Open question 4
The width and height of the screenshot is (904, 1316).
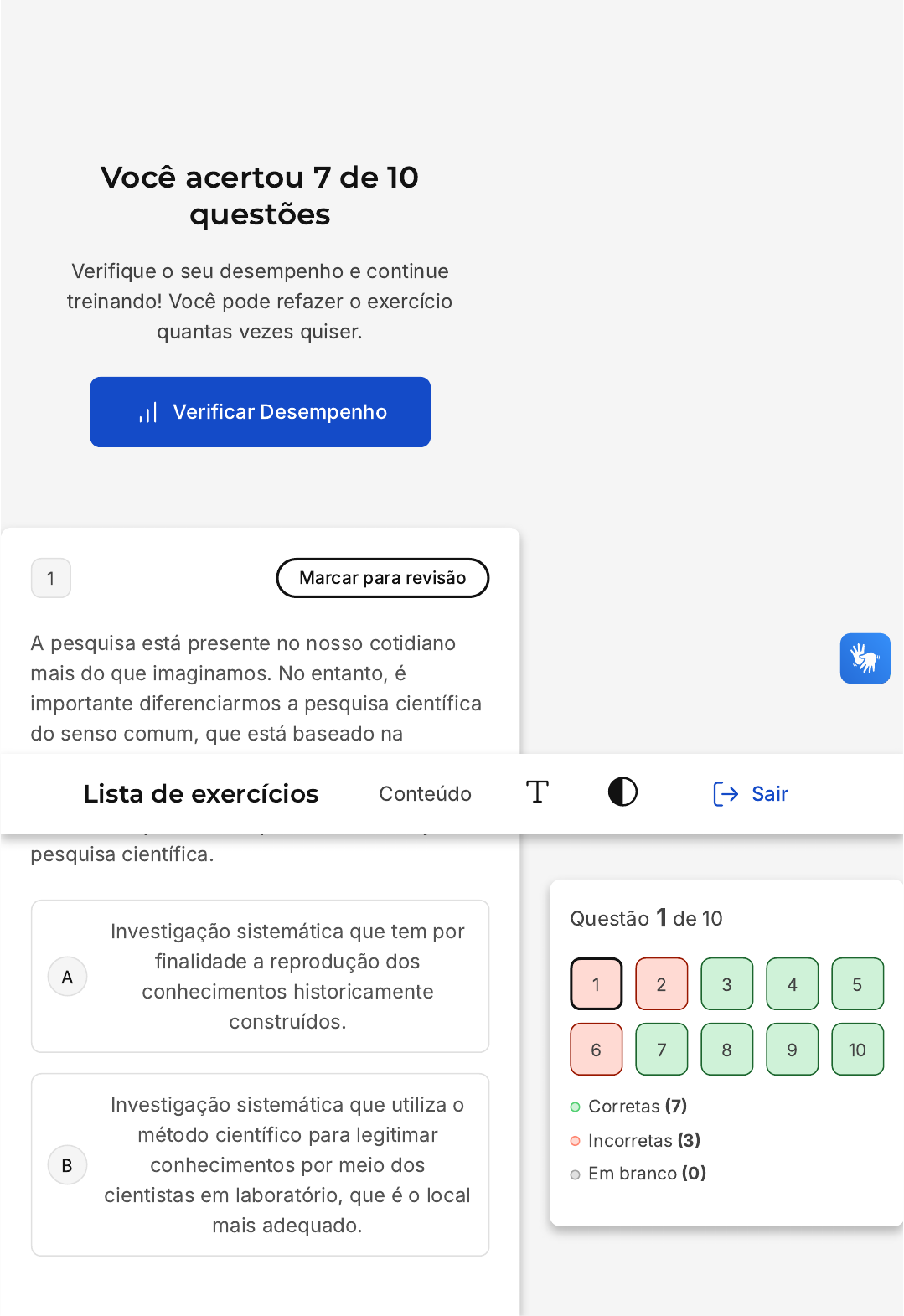click(x=792, y=984)
